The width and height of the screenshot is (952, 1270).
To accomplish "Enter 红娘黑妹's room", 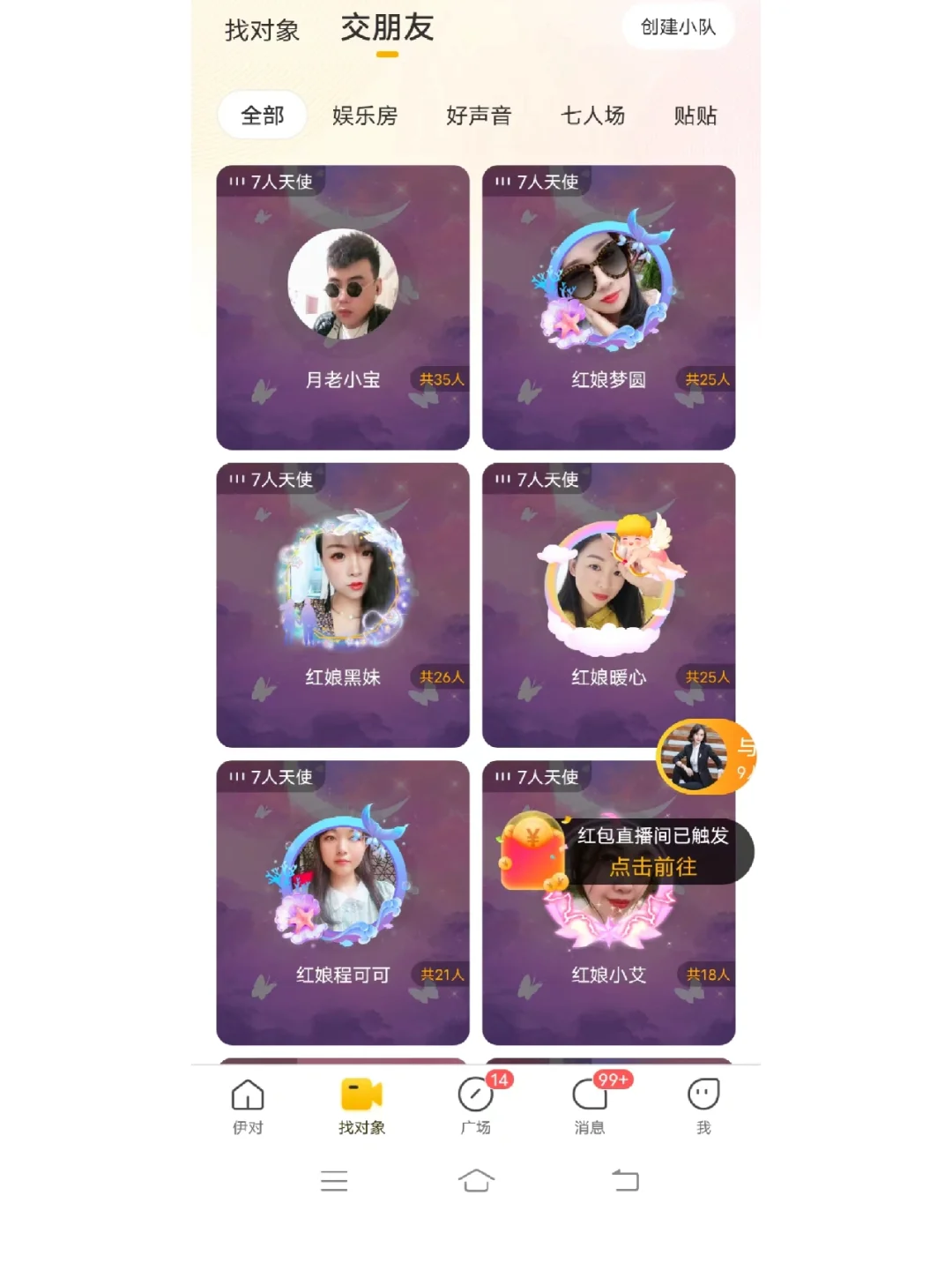I will click(342, 606).
